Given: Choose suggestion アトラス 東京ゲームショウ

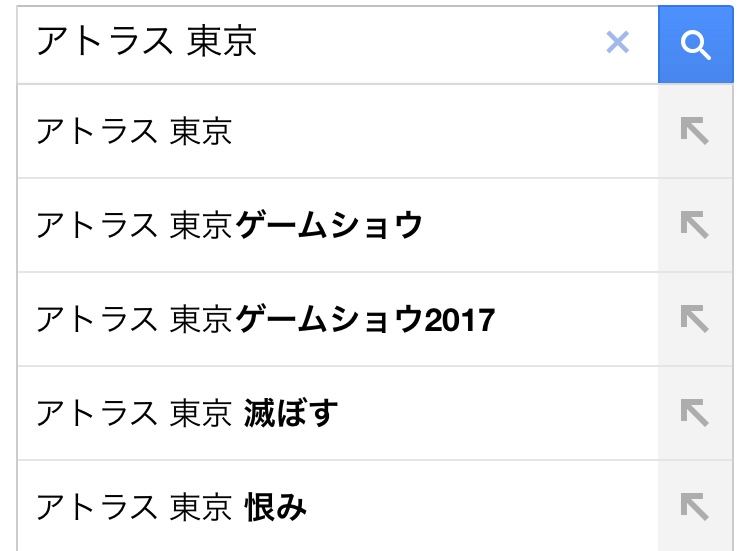Looking at the screenshot, I should click(x=230, y=225).
